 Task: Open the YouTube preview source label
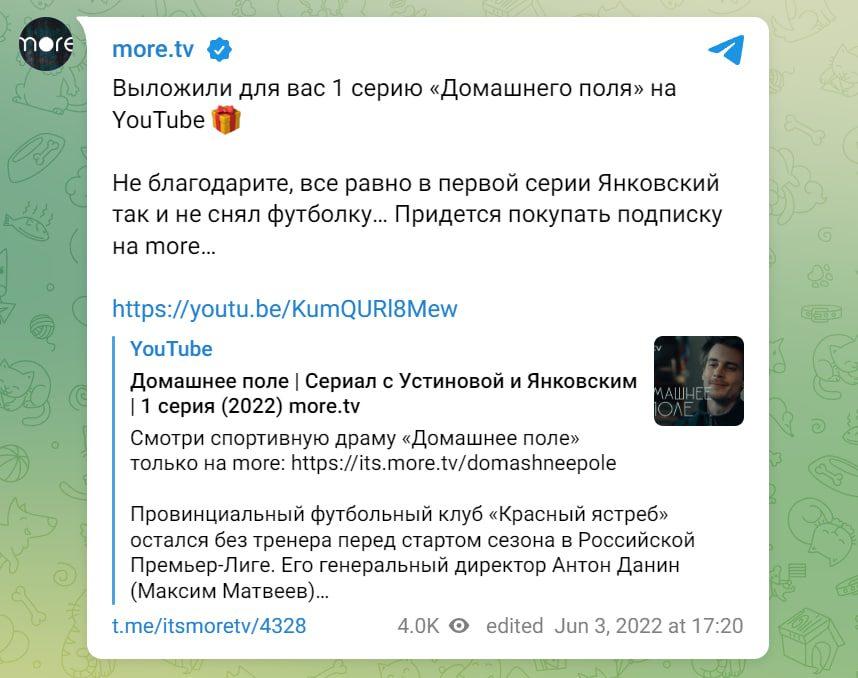point(171,349)
